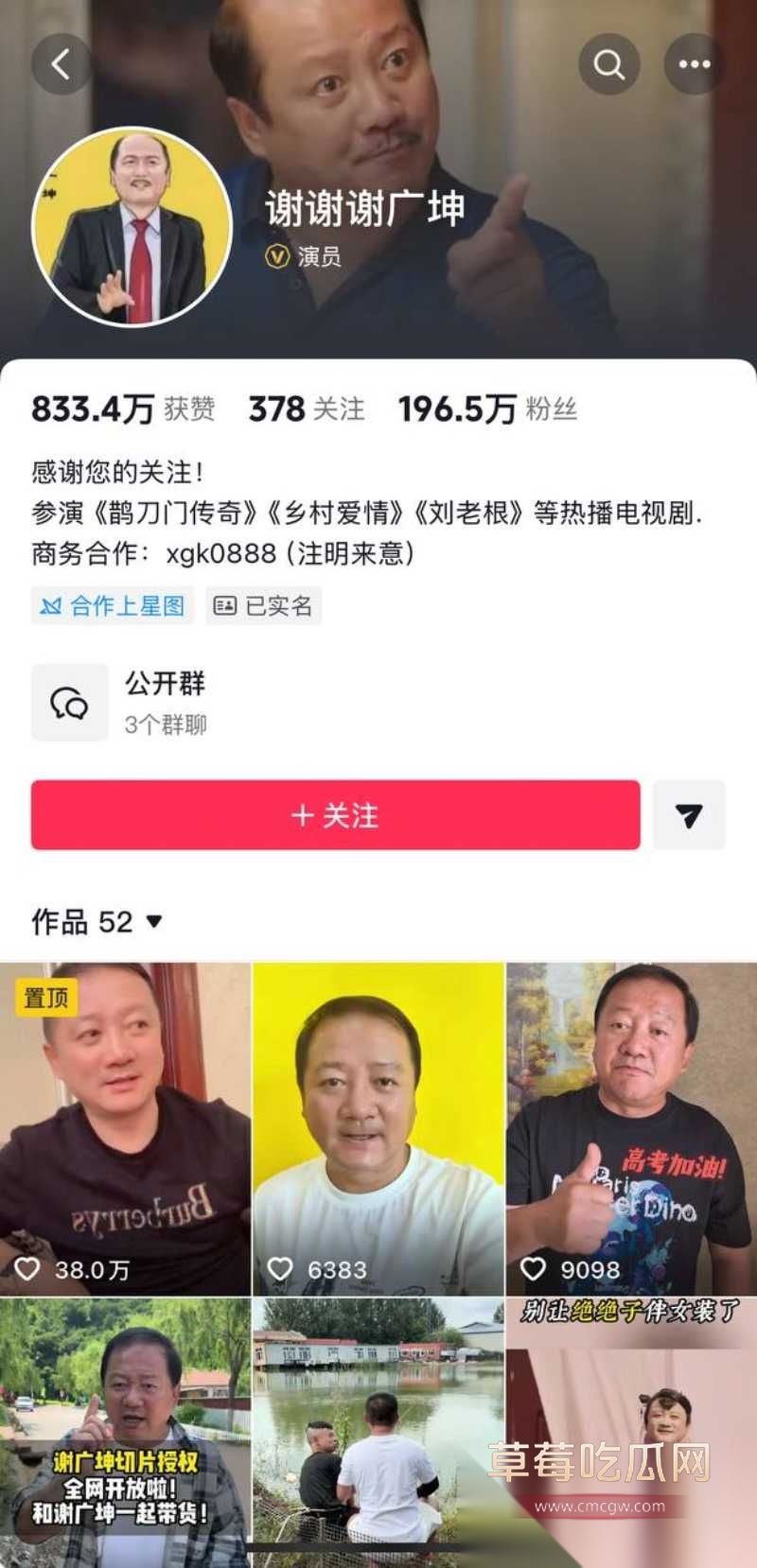Open the three-dot more options menu

click(x=695, y=64)
